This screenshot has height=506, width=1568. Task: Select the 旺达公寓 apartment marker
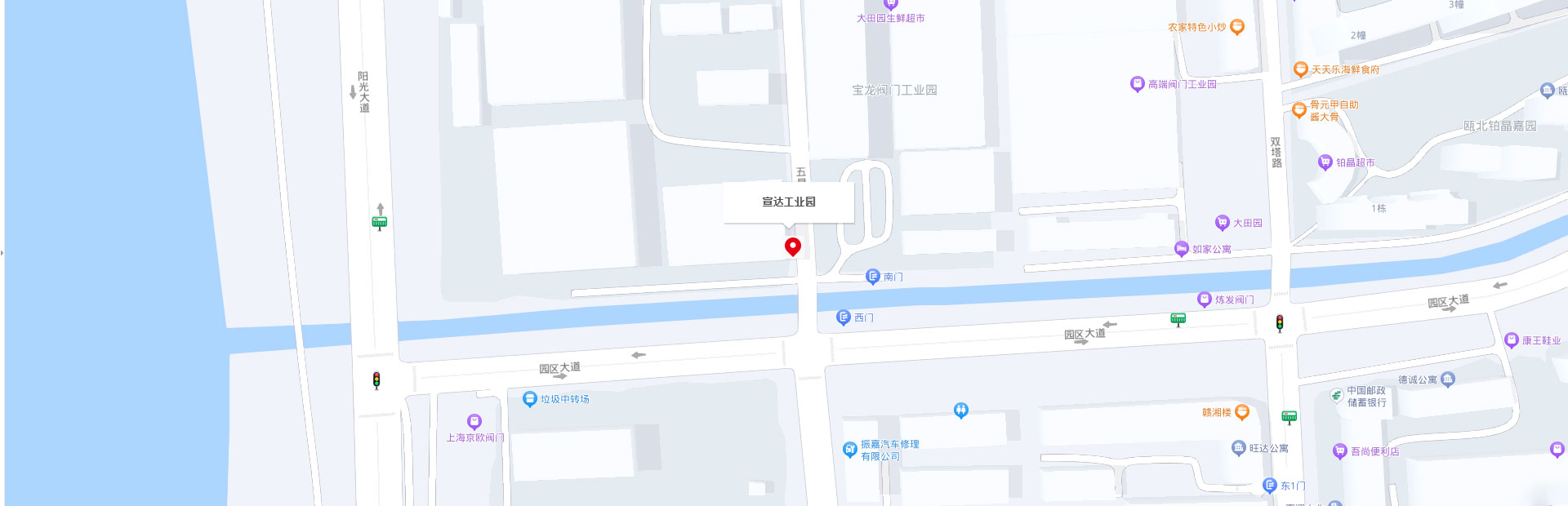click(x=1238, y=447)
